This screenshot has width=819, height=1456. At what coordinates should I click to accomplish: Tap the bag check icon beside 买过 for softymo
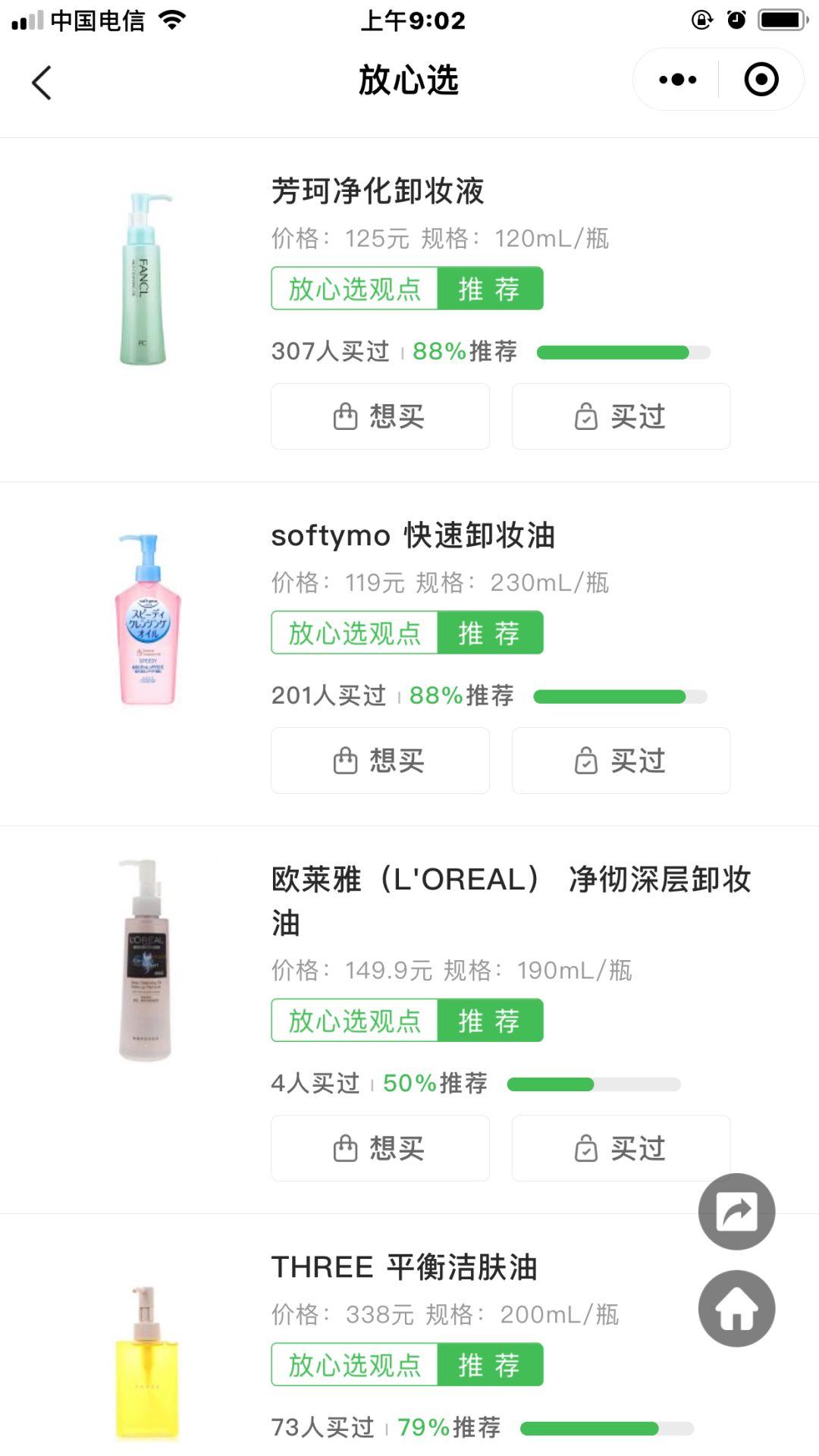(585, 760)
